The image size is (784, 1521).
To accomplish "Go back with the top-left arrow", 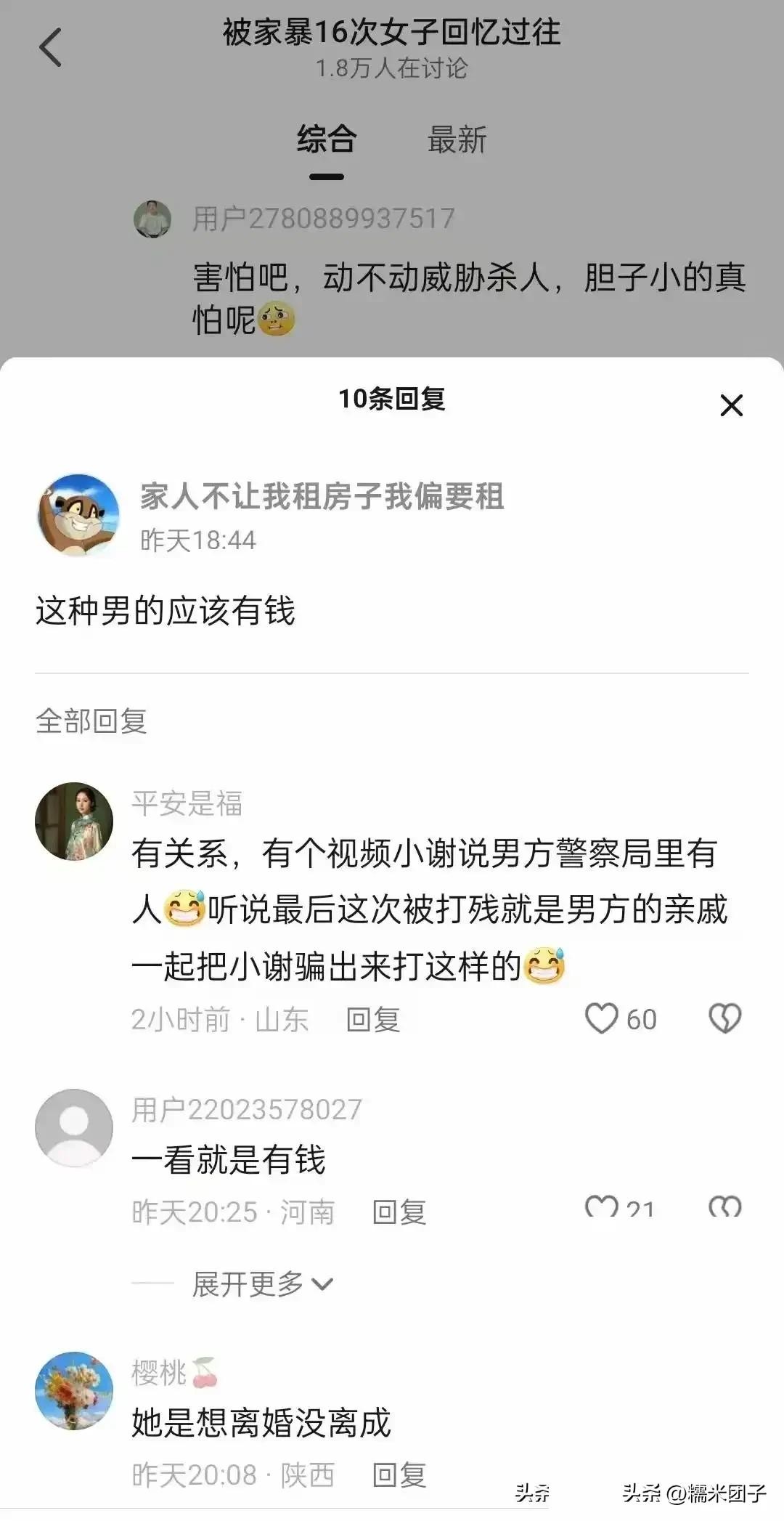I will 49,48.
